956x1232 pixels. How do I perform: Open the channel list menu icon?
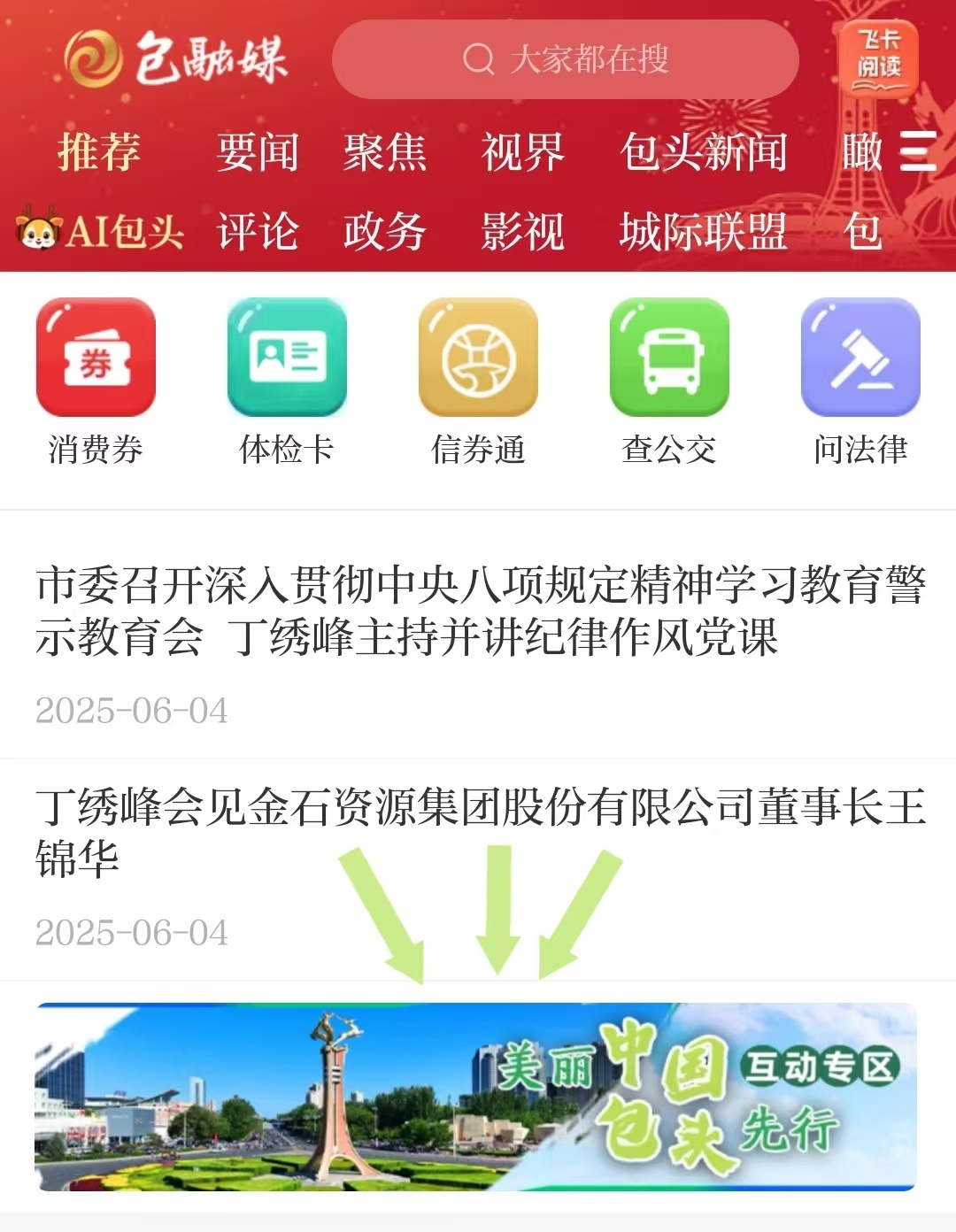tap(918, 150)
